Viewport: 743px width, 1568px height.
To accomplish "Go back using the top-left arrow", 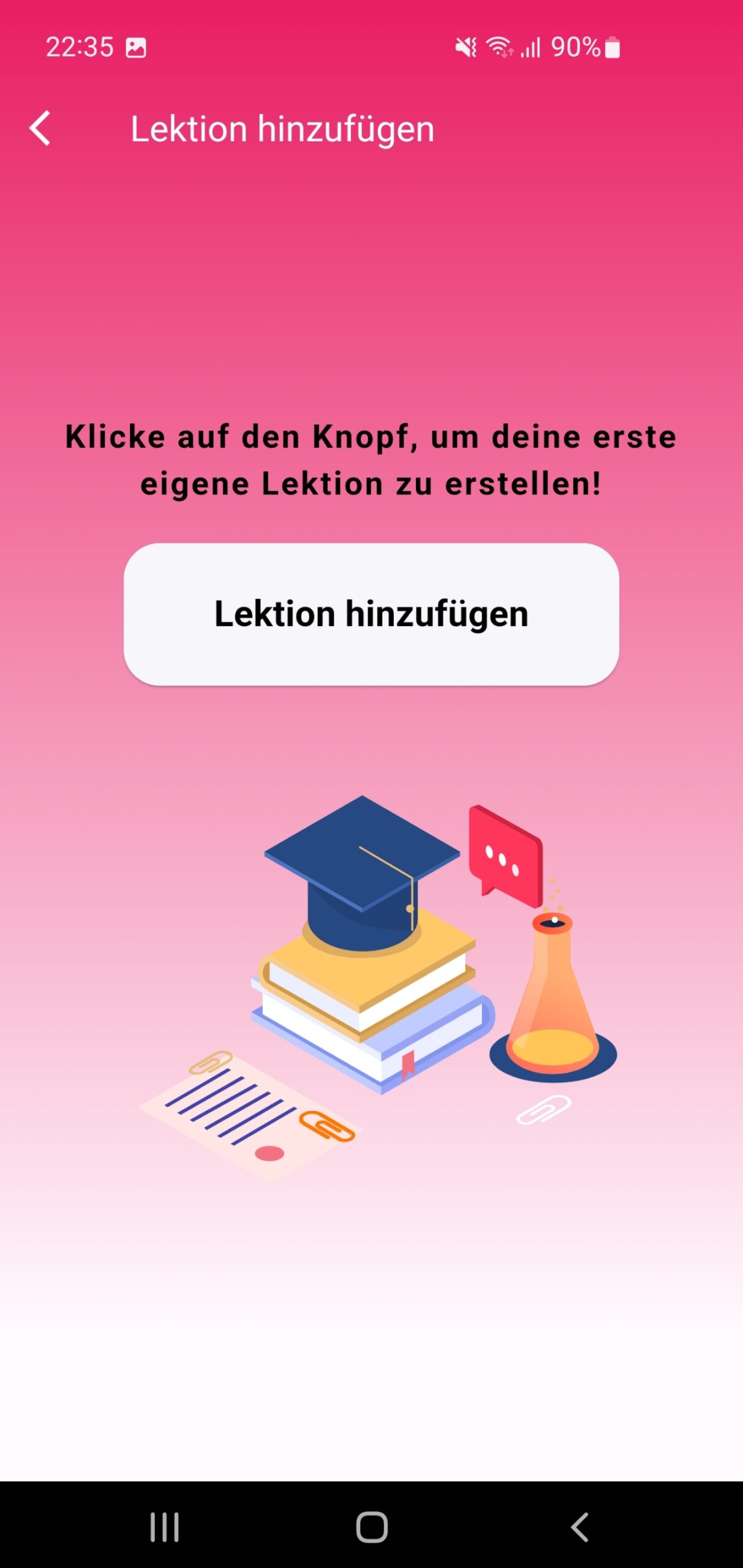I will [40, 129].
